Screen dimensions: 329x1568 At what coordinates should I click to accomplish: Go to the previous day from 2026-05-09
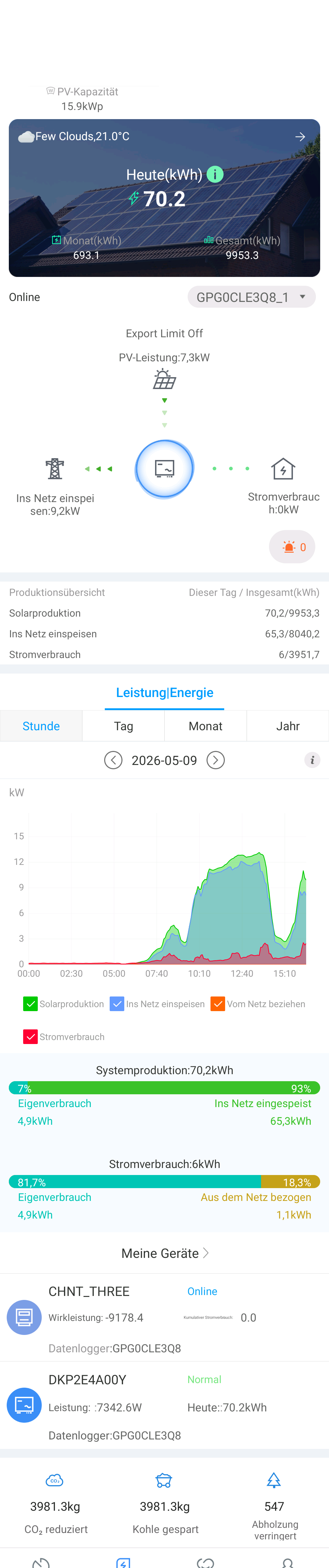coord(113,760)
